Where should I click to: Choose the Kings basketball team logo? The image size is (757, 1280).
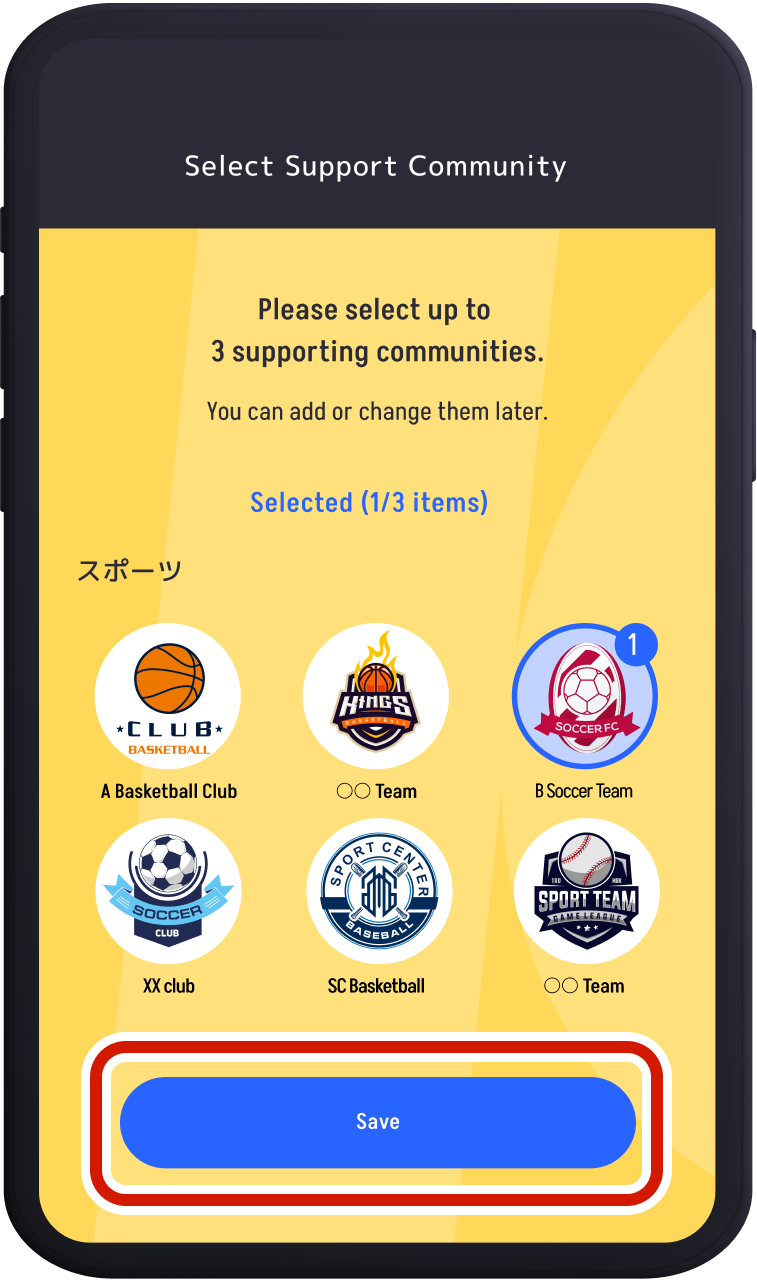(x=375, y=697)
